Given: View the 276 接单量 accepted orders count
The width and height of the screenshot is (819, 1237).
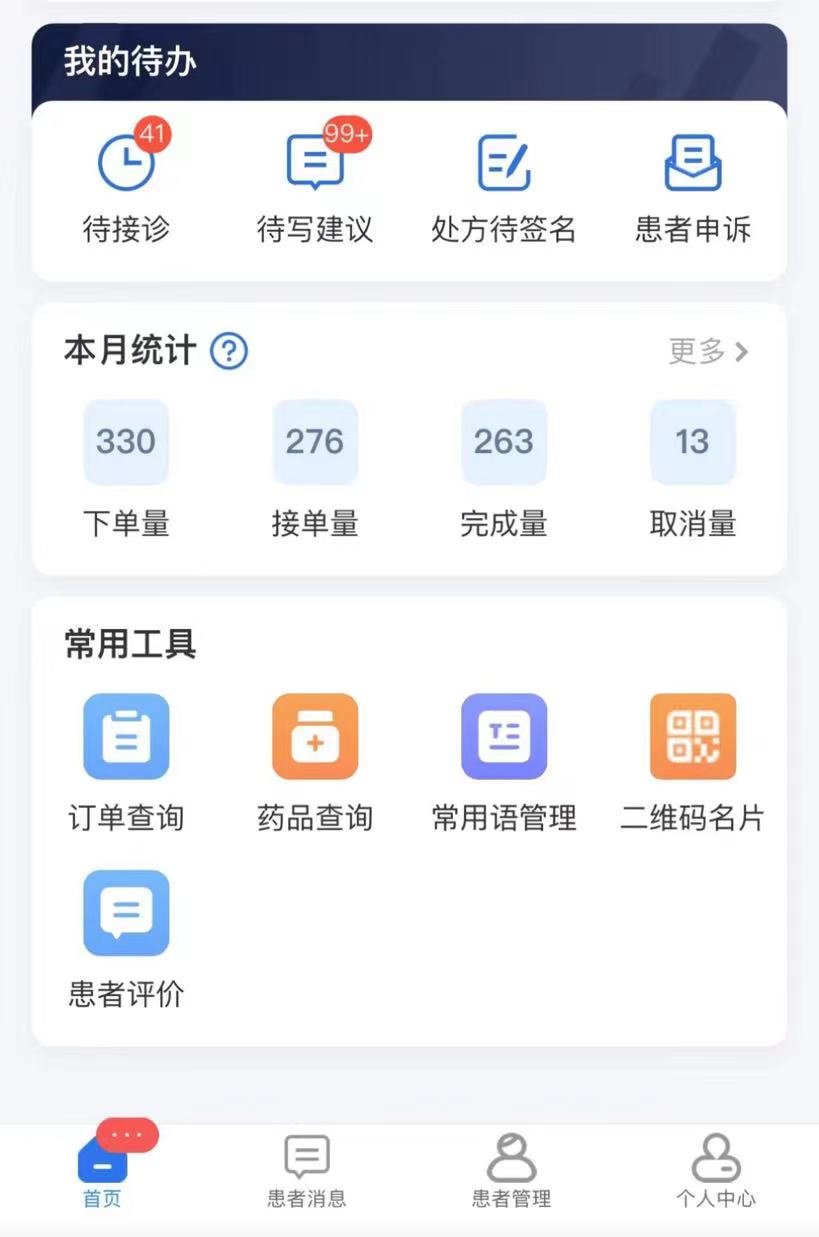Looking at the screenshot, I should point(314,441).
